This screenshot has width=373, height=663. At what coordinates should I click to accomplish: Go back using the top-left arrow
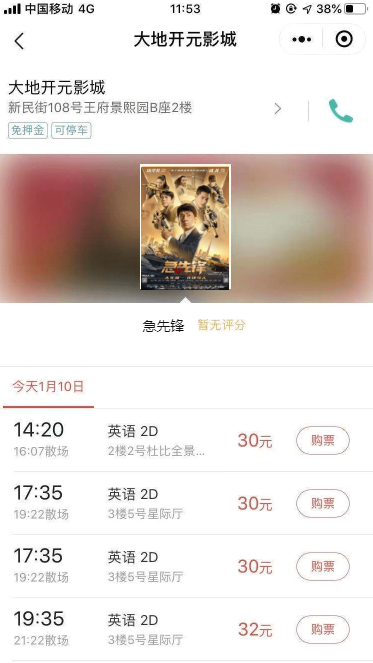[x=19, y=41]
